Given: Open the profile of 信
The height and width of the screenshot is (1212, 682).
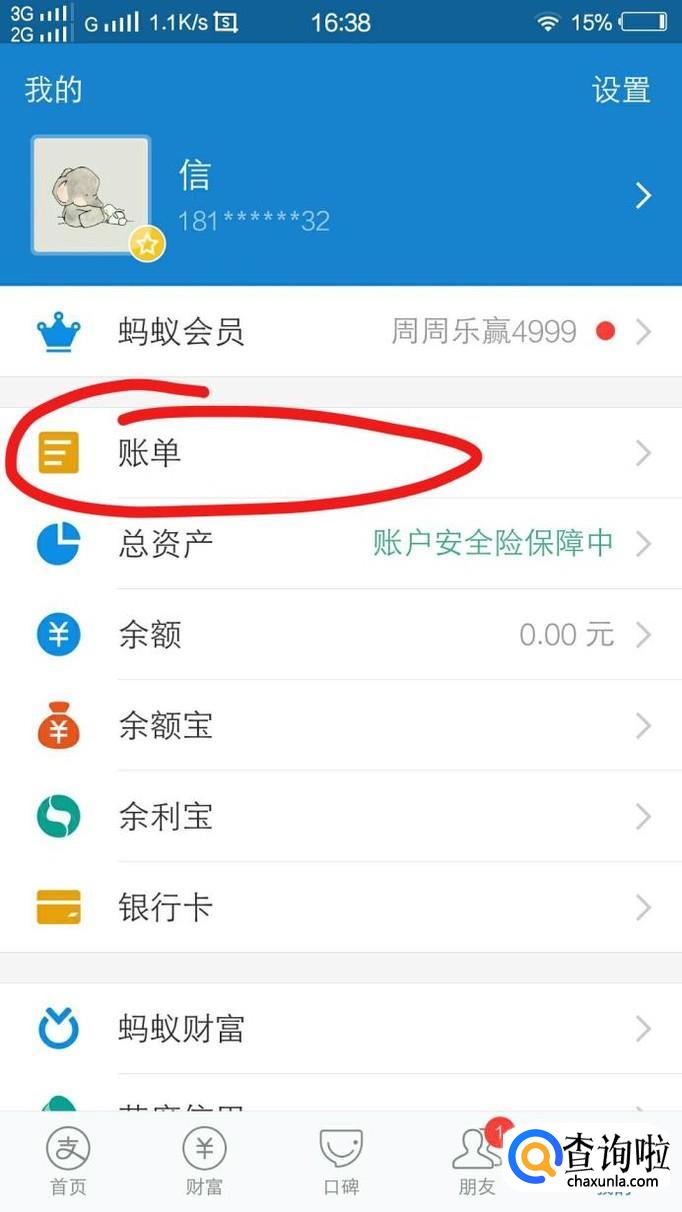Looking at the screenshot, I should pos(340,196).
